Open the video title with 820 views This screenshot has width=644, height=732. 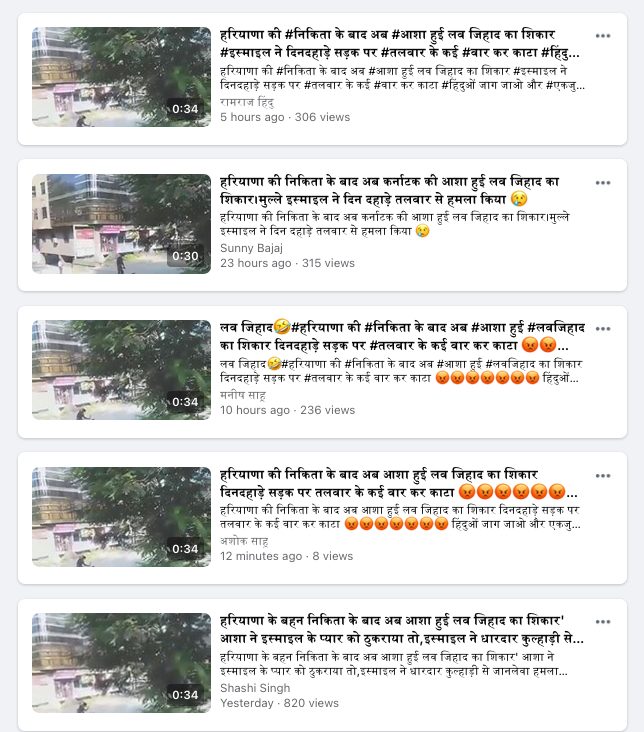pyautogui.click(x=400, y=628)
